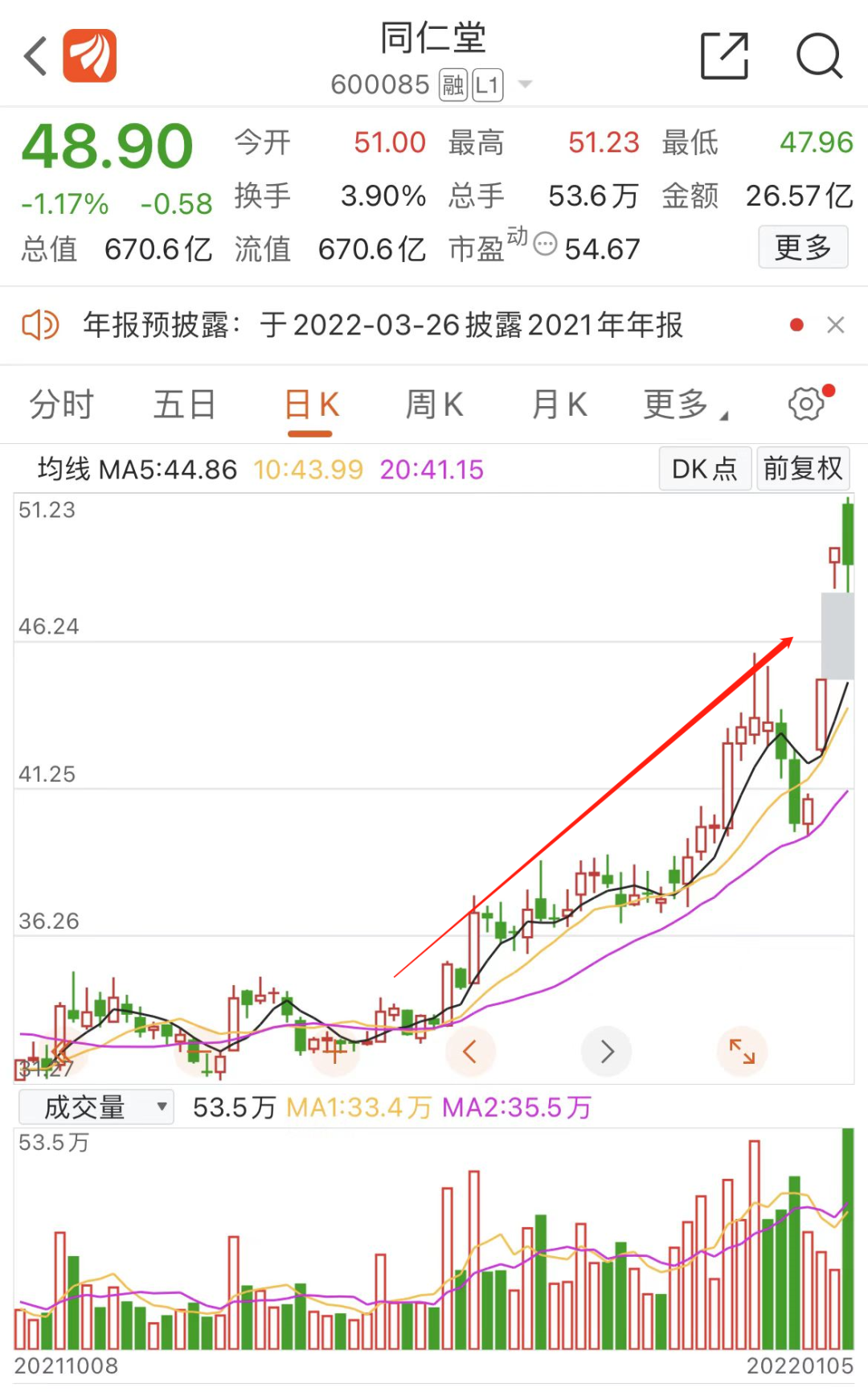Change the 前复权 adjustment setting
The image size is (868, 1392).
pos(803,469)
